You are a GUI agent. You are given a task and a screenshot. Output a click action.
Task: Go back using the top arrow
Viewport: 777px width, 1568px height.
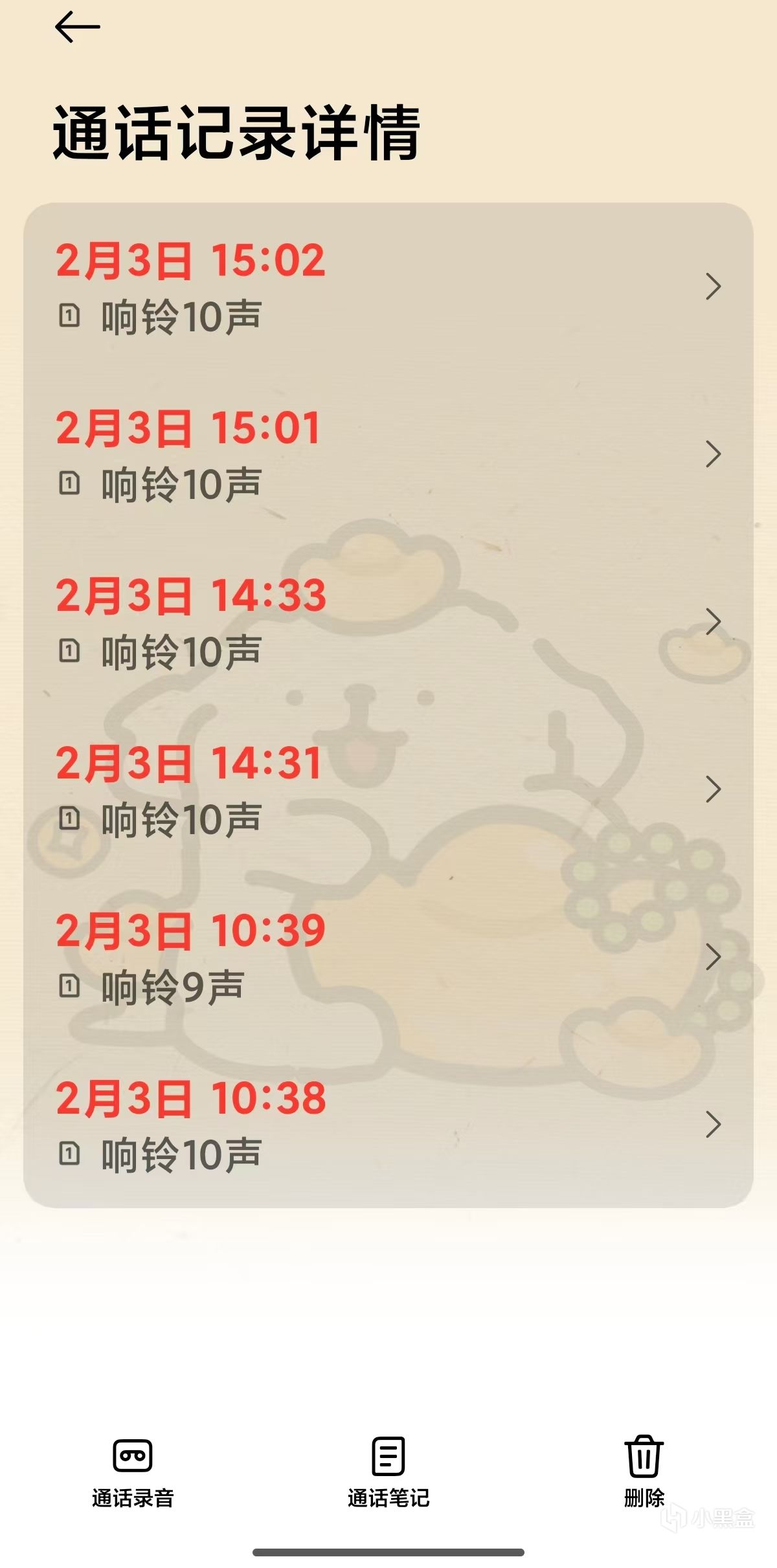[x=78, y=28]
